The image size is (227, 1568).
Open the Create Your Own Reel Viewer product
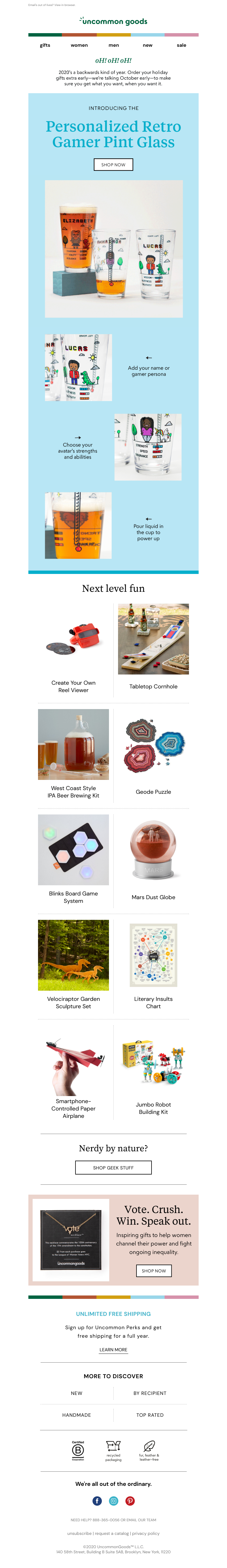pyautogui.click(x=73, y=686)
